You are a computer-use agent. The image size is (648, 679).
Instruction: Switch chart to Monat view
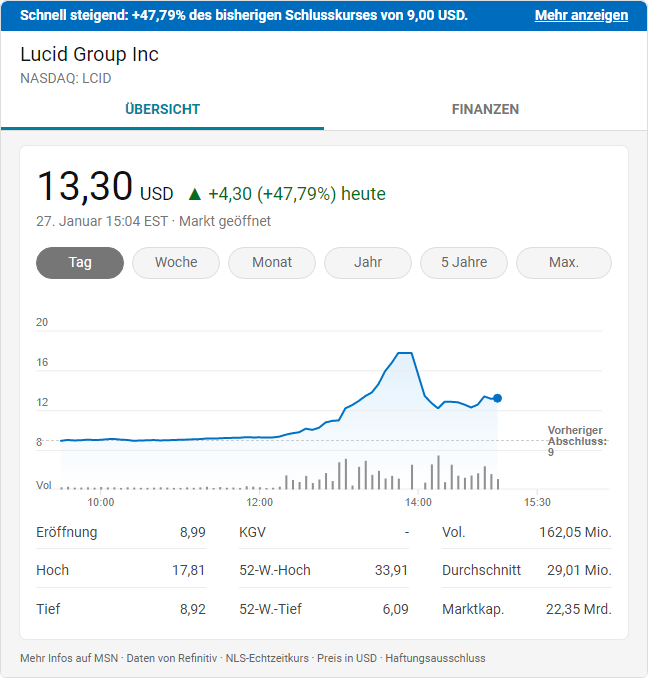(x=272, y=263)
